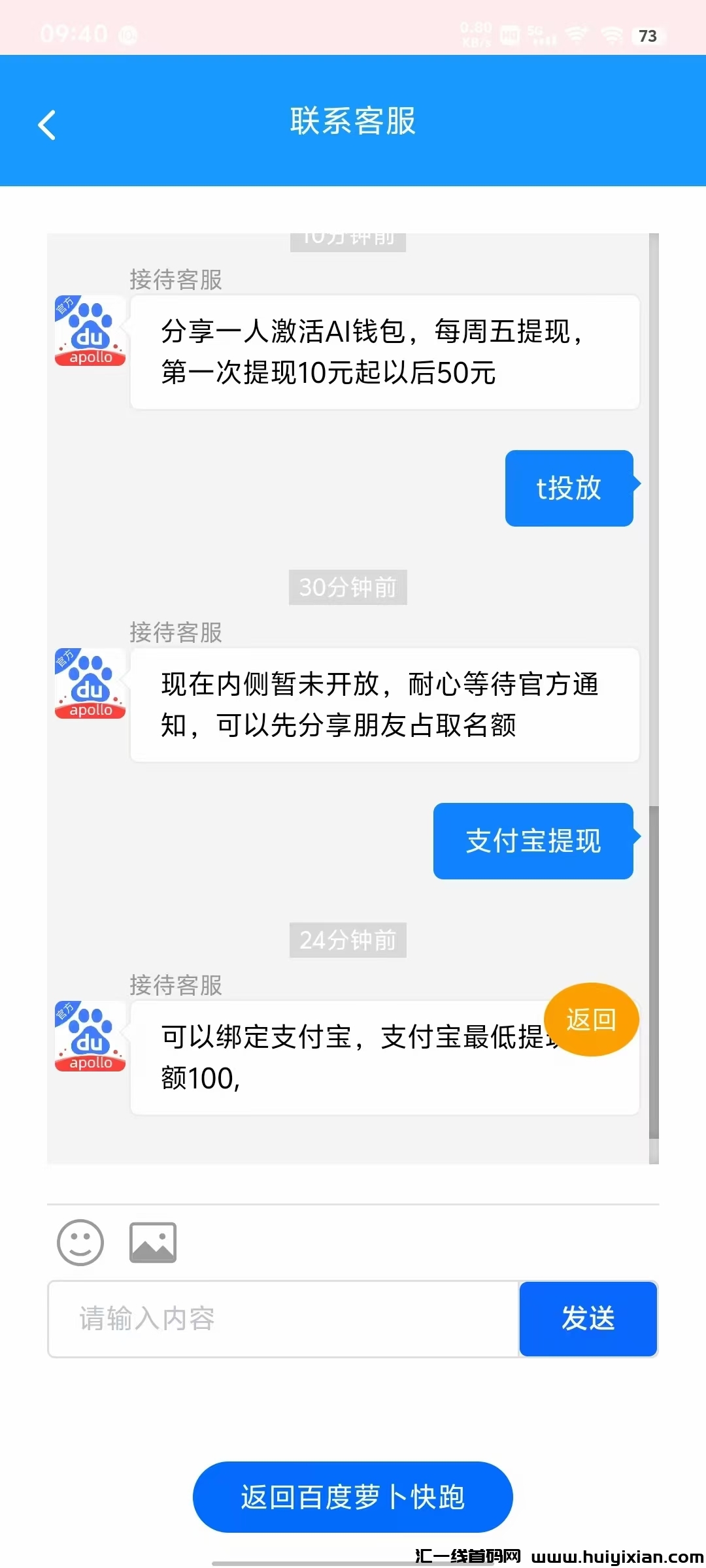
Task: Click the second Baidu Apollo avatar
Action: (90, 684)
